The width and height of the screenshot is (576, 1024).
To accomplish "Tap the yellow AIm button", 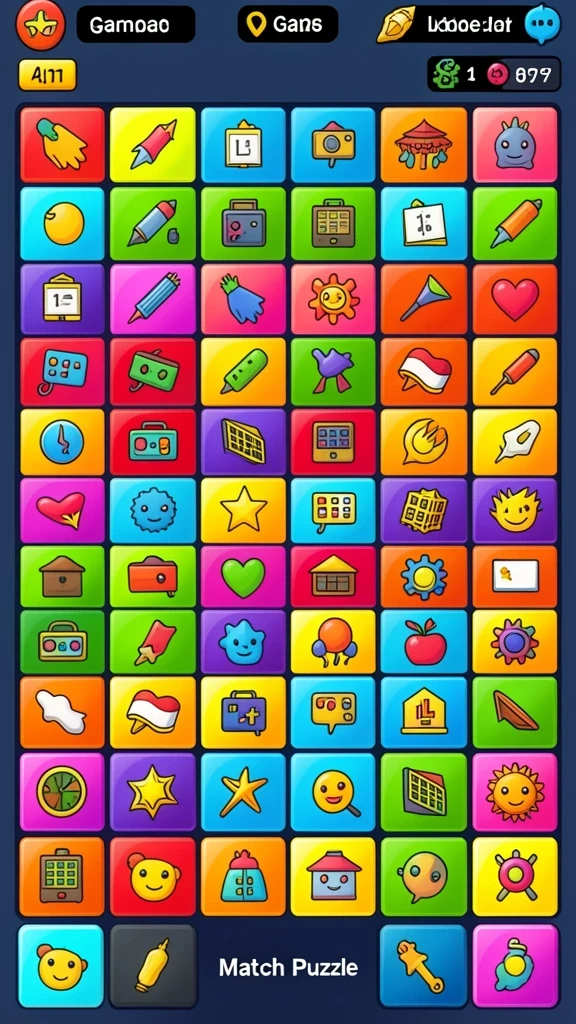I will tap(47, 75).
